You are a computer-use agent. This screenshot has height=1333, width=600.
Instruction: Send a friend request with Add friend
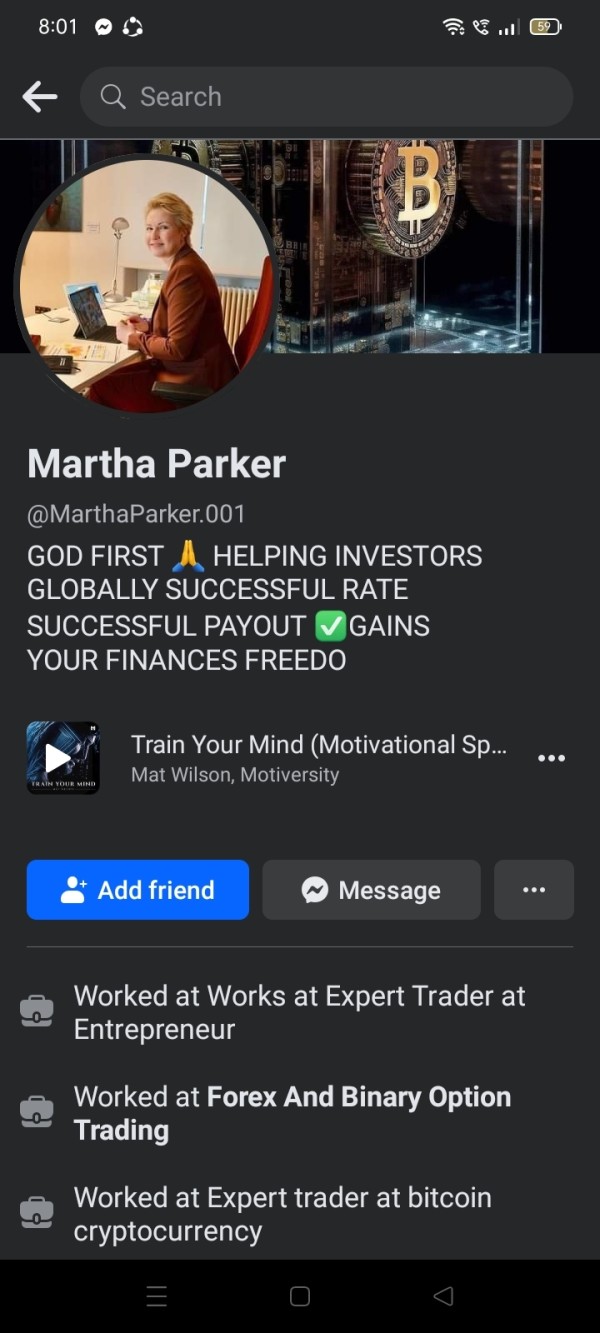[x=138, y=890]
